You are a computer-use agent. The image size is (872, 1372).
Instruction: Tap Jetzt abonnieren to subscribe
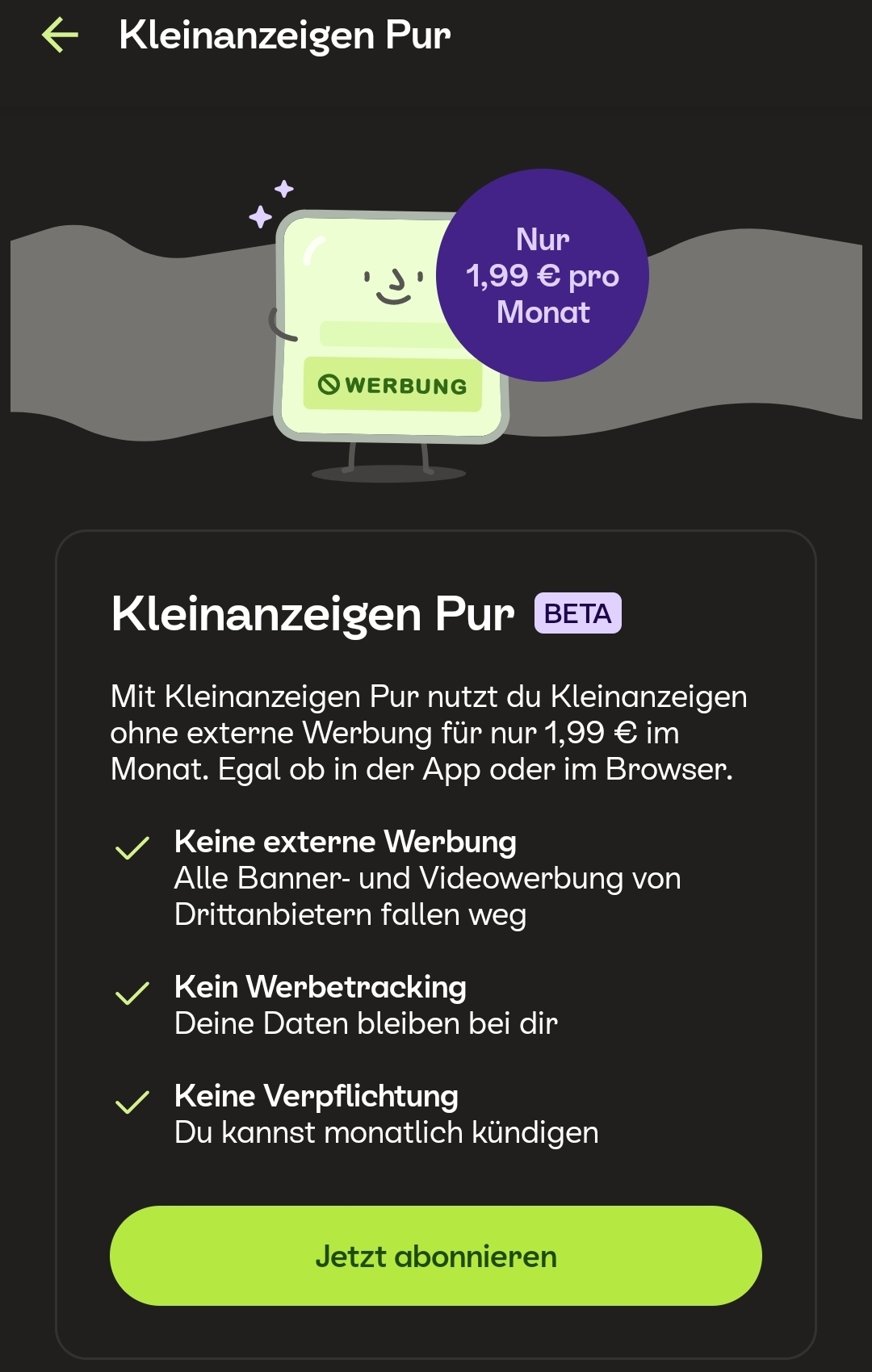(x=436, y=1256)
